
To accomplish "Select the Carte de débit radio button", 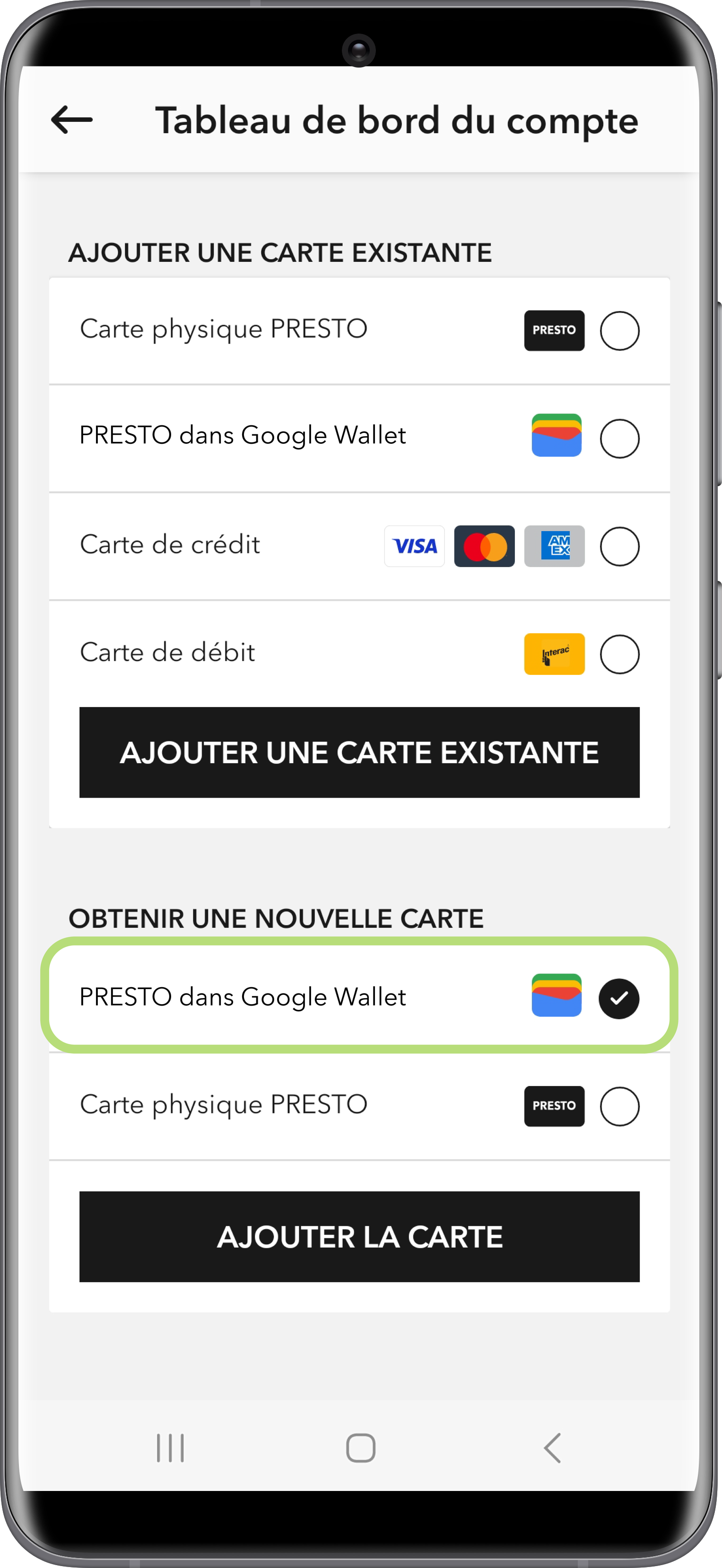I will [620, 653].
